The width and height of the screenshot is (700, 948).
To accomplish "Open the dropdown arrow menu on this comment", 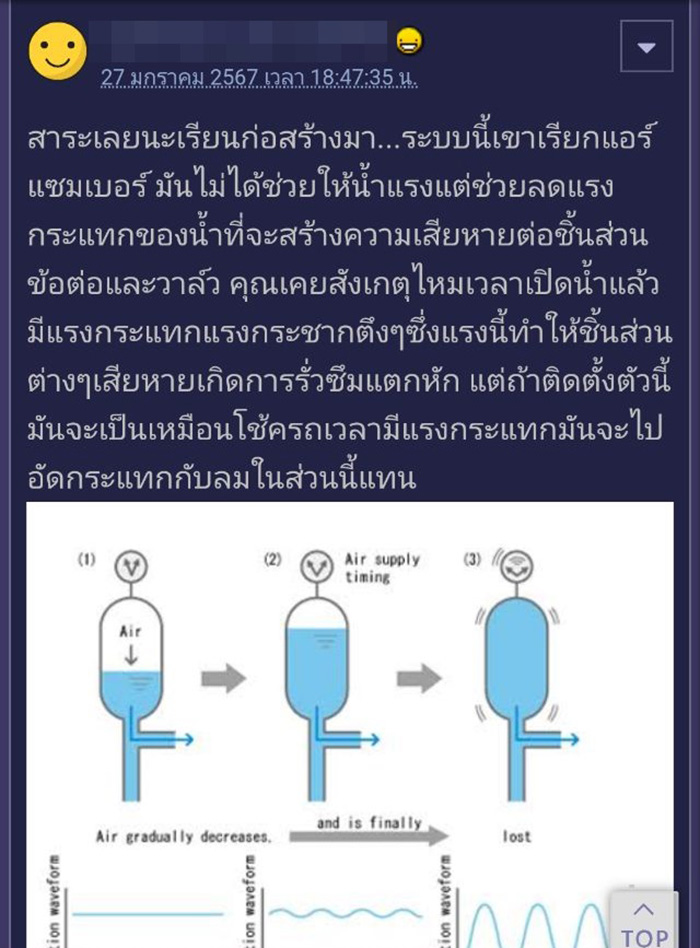I will [646, 47].
